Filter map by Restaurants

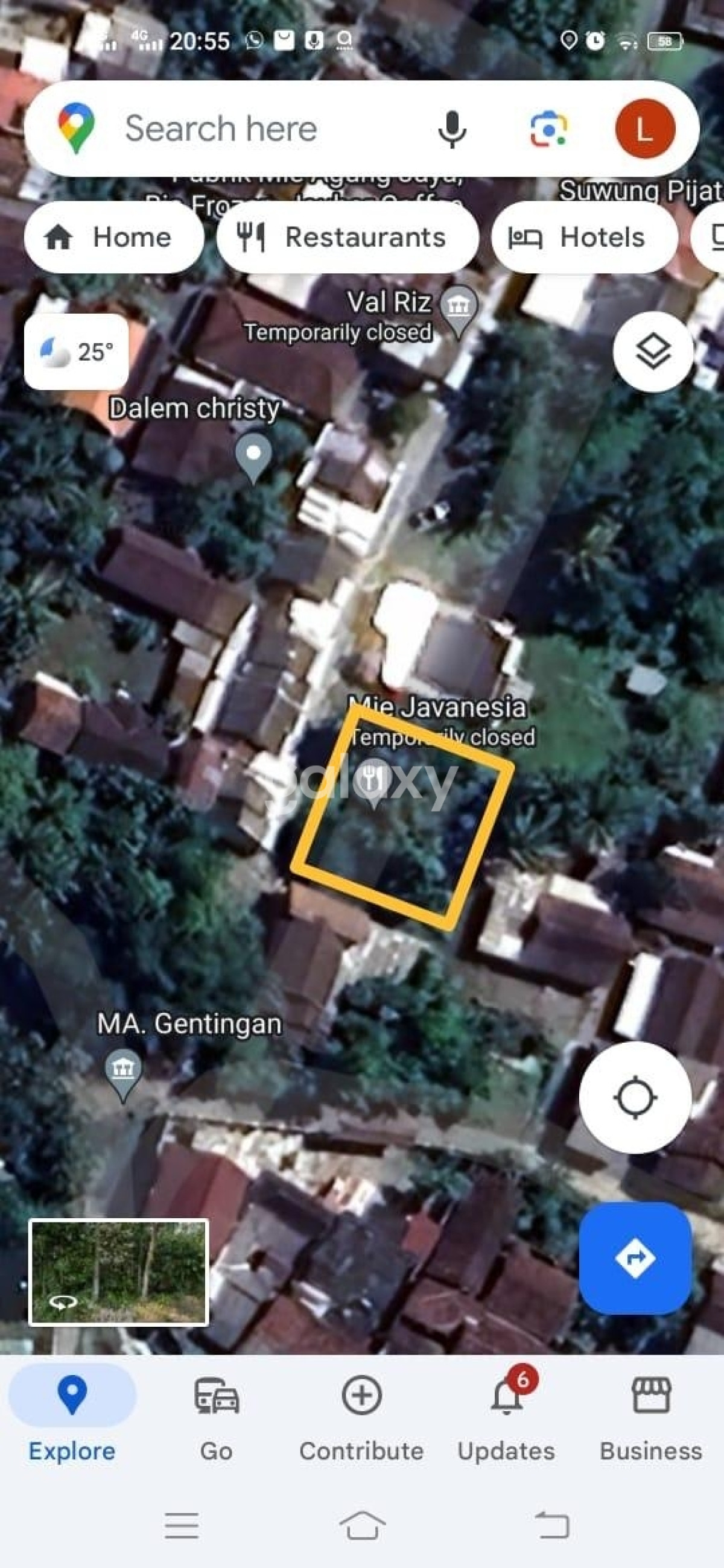coord(347,238)
